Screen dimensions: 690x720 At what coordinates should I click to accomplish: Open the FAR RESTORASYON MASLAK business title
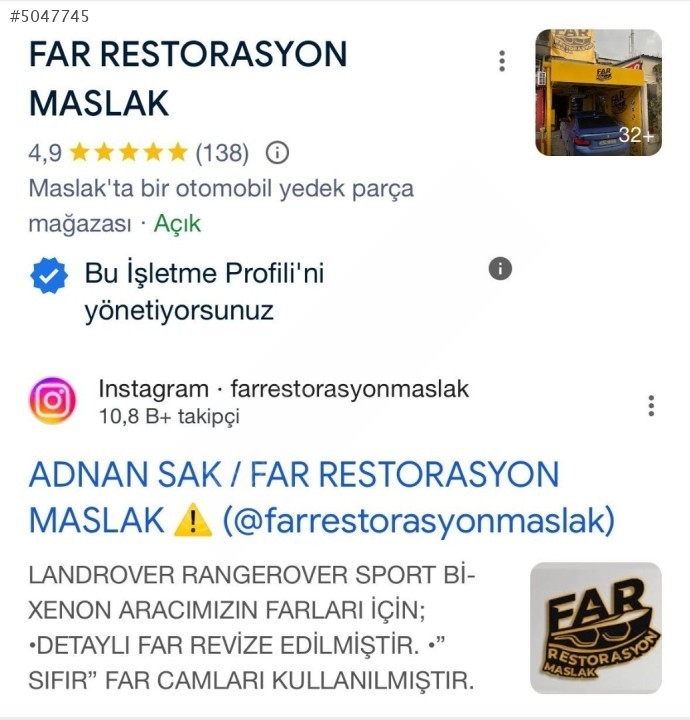pyautogui.click(x=188, y=79)
